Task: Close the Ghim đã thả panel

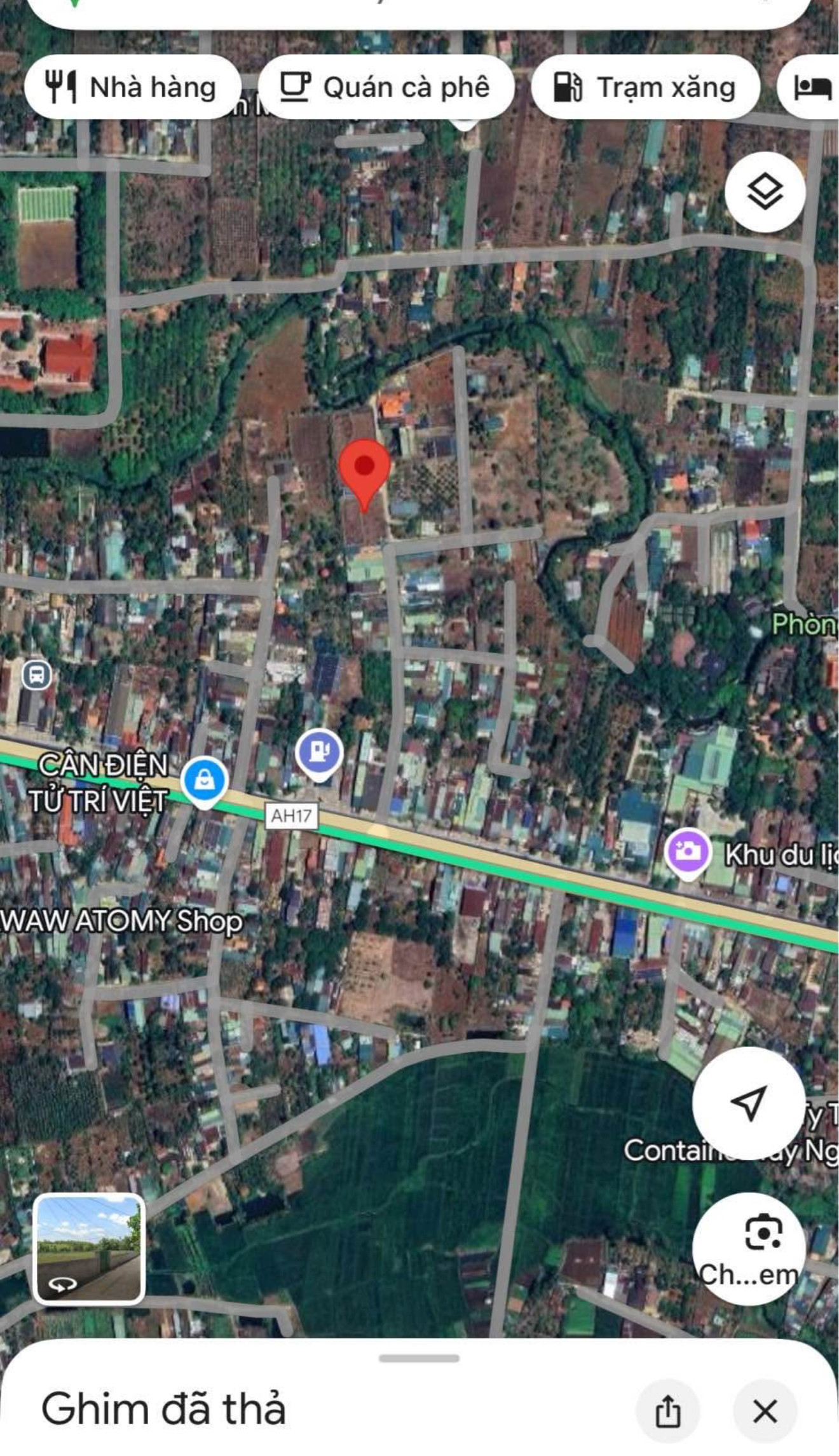Action: click(x=765, y=1412)
